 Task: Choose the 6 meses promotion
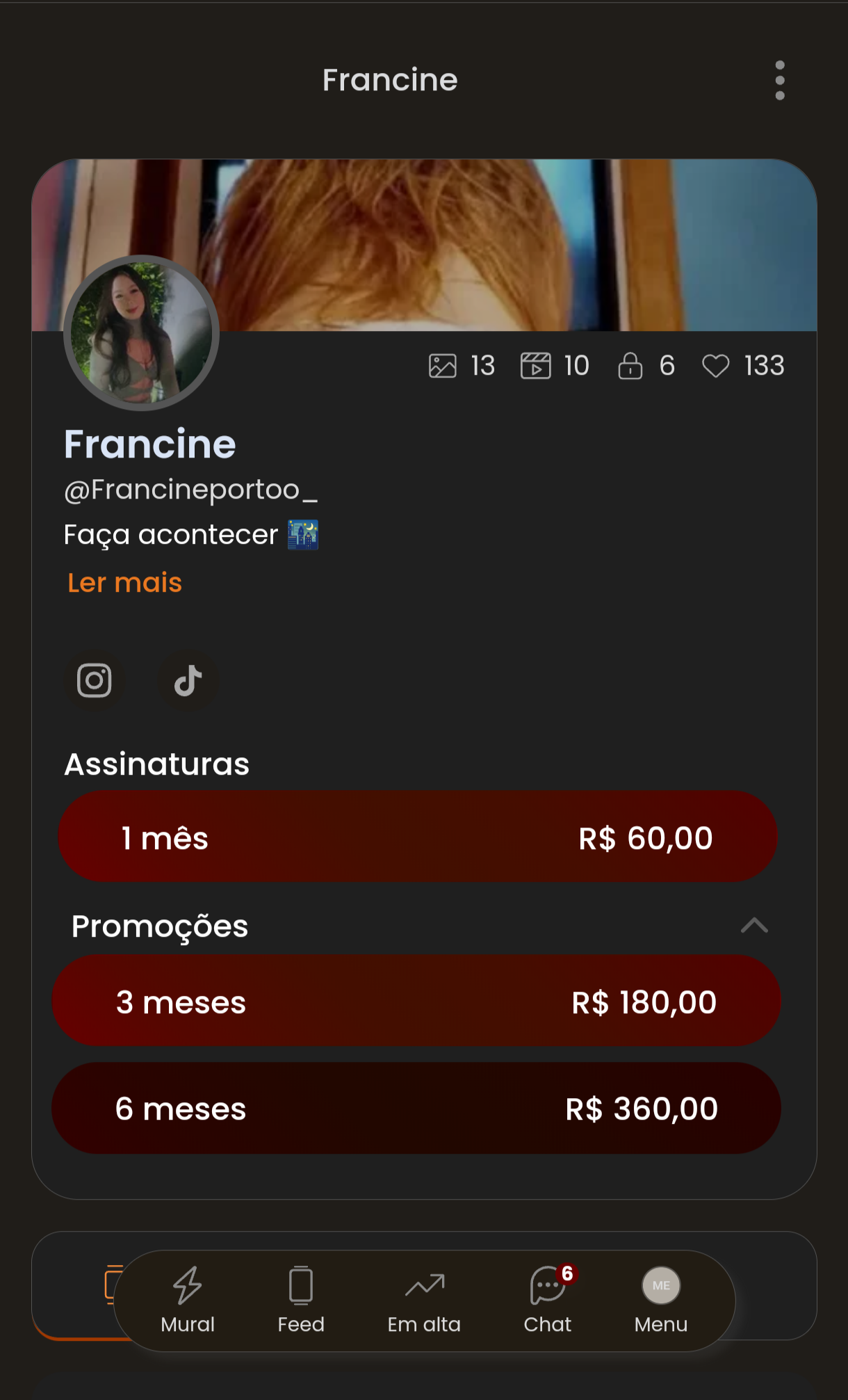(x=417, y=1108)
